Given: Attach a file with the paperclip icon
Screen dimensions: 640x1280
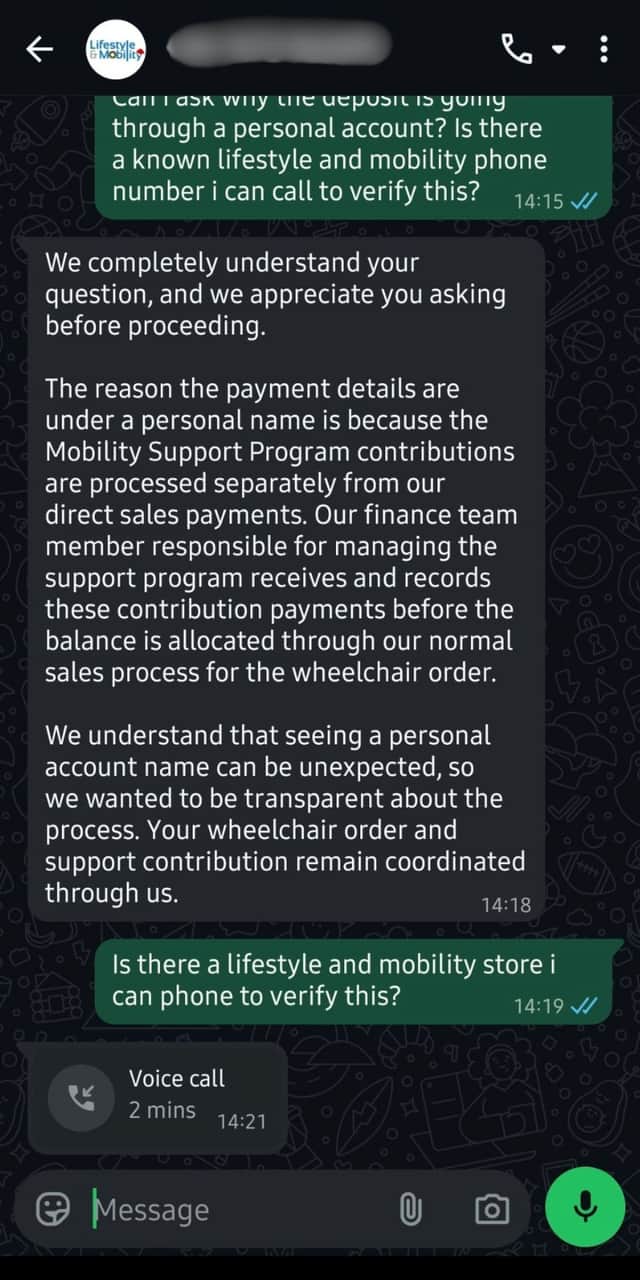Looking at the screenshot, I should (x=409, y=1210).
